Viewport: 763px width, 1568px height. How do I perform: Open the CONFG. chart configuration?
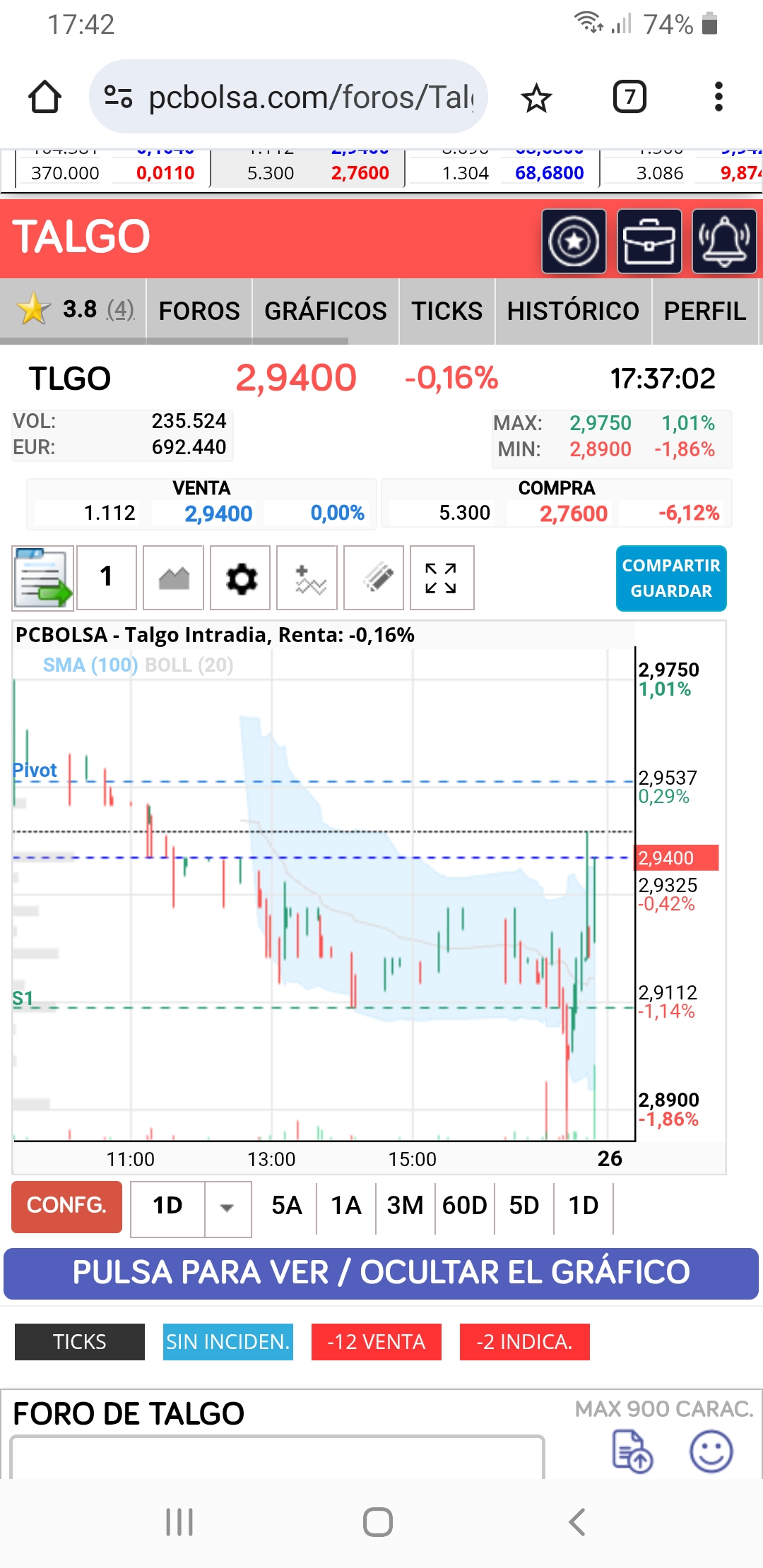click(x=67, y=1206)
